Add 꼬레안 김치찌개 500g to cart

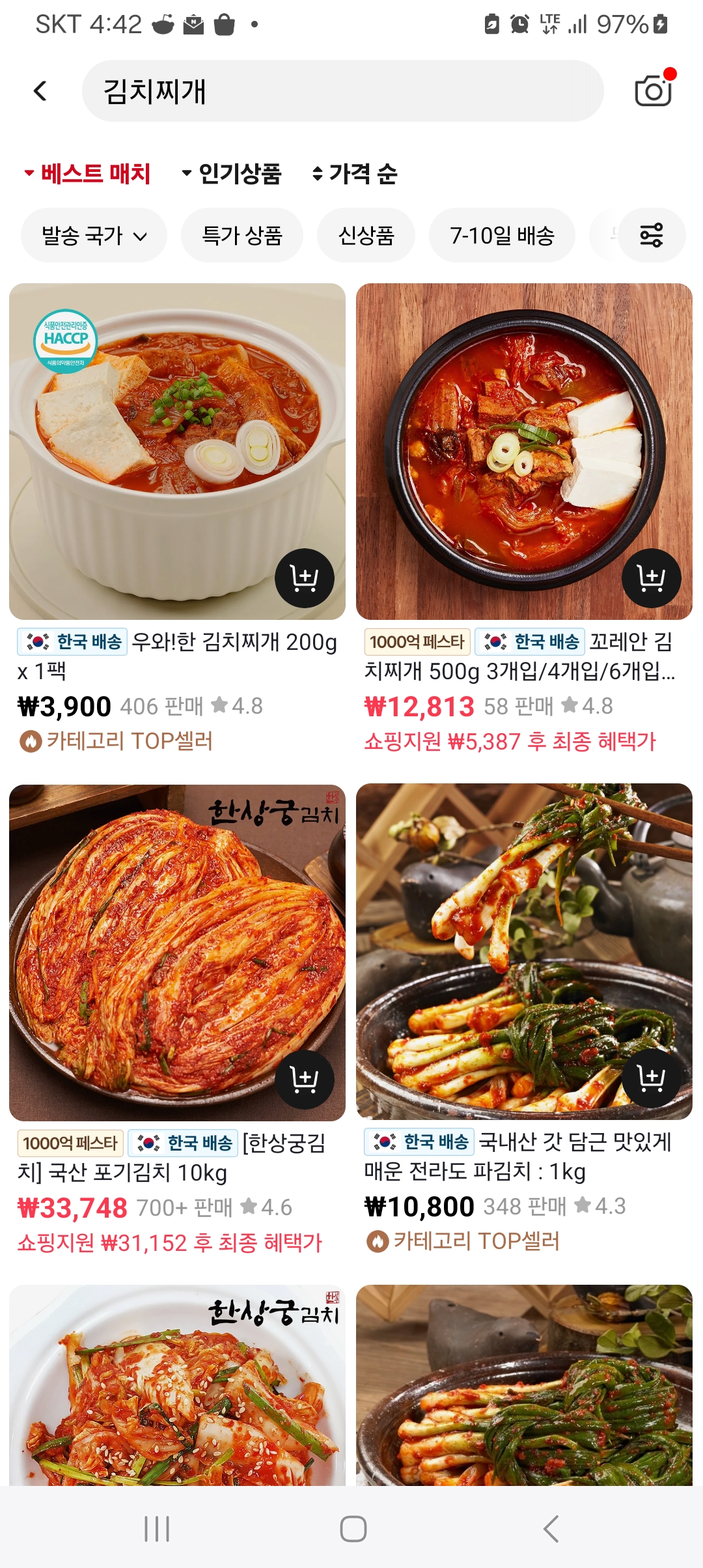coord(651,578)
